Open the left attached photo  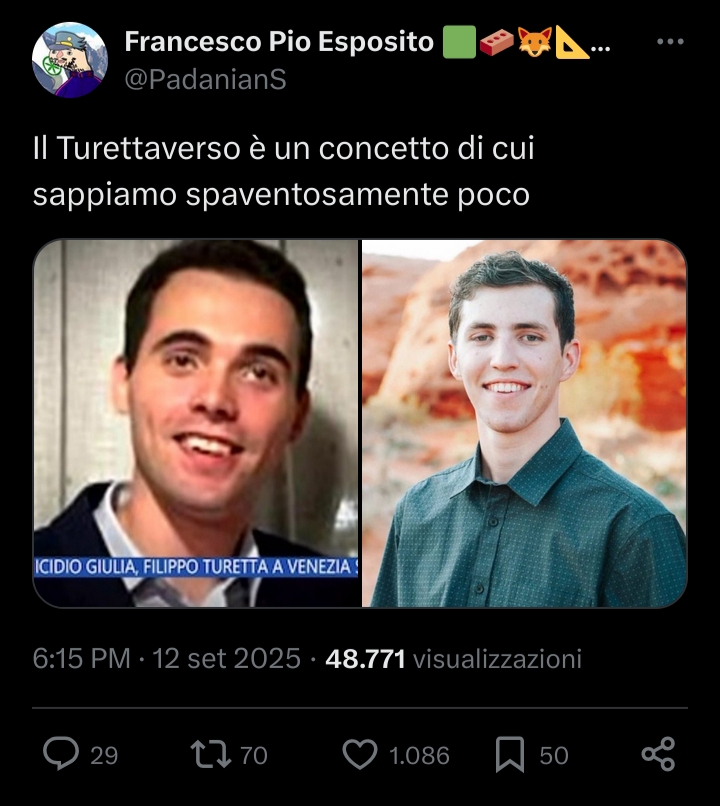[196, 423]
